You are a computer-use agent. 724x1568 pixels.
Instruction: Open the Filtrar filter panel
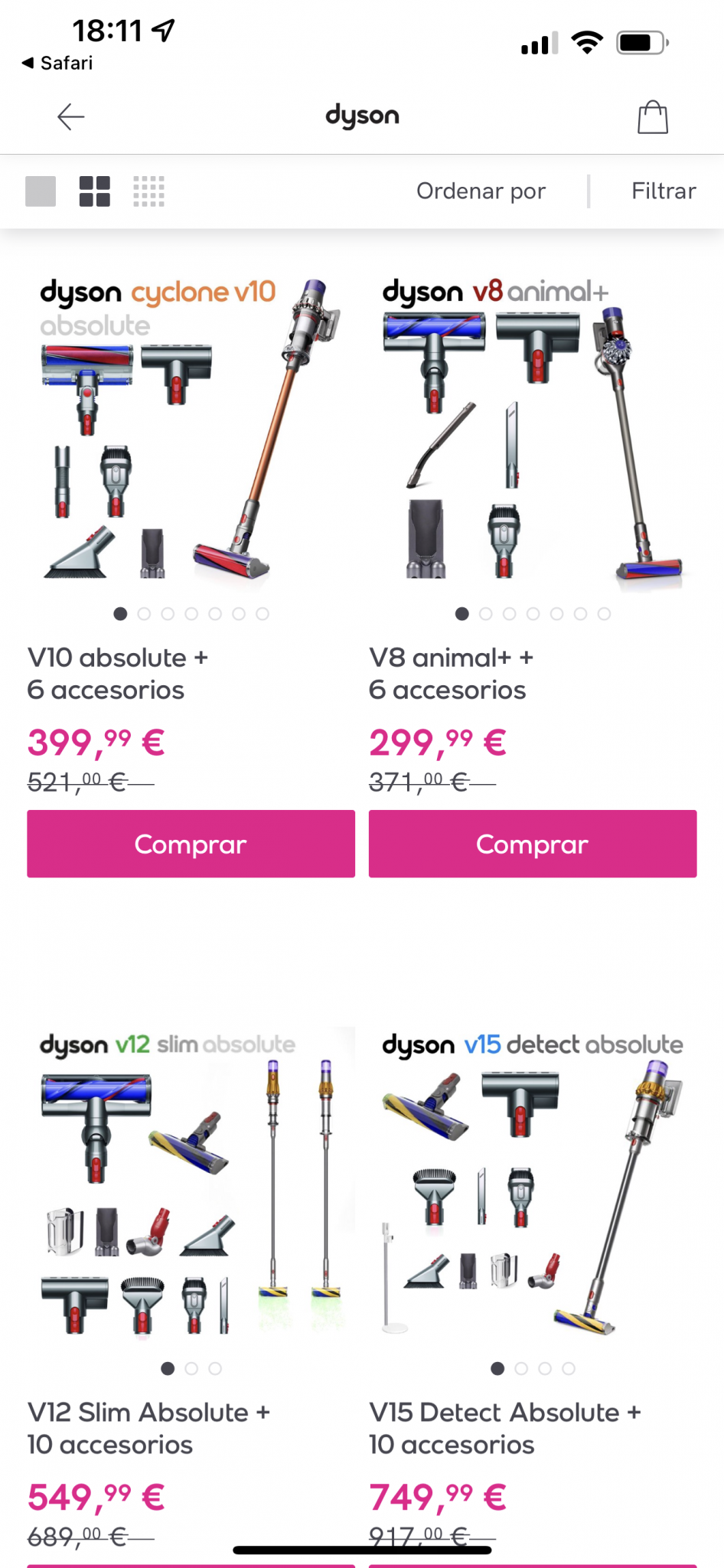pos(664,191)
